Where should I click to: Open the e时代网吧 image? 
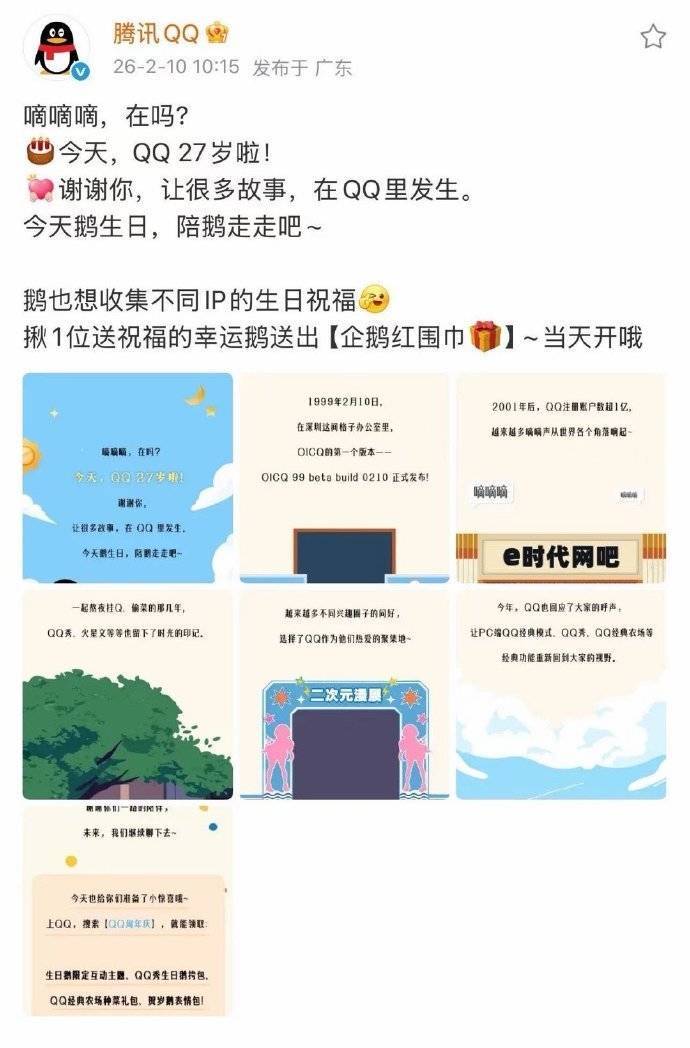click(x=561, y=478)
